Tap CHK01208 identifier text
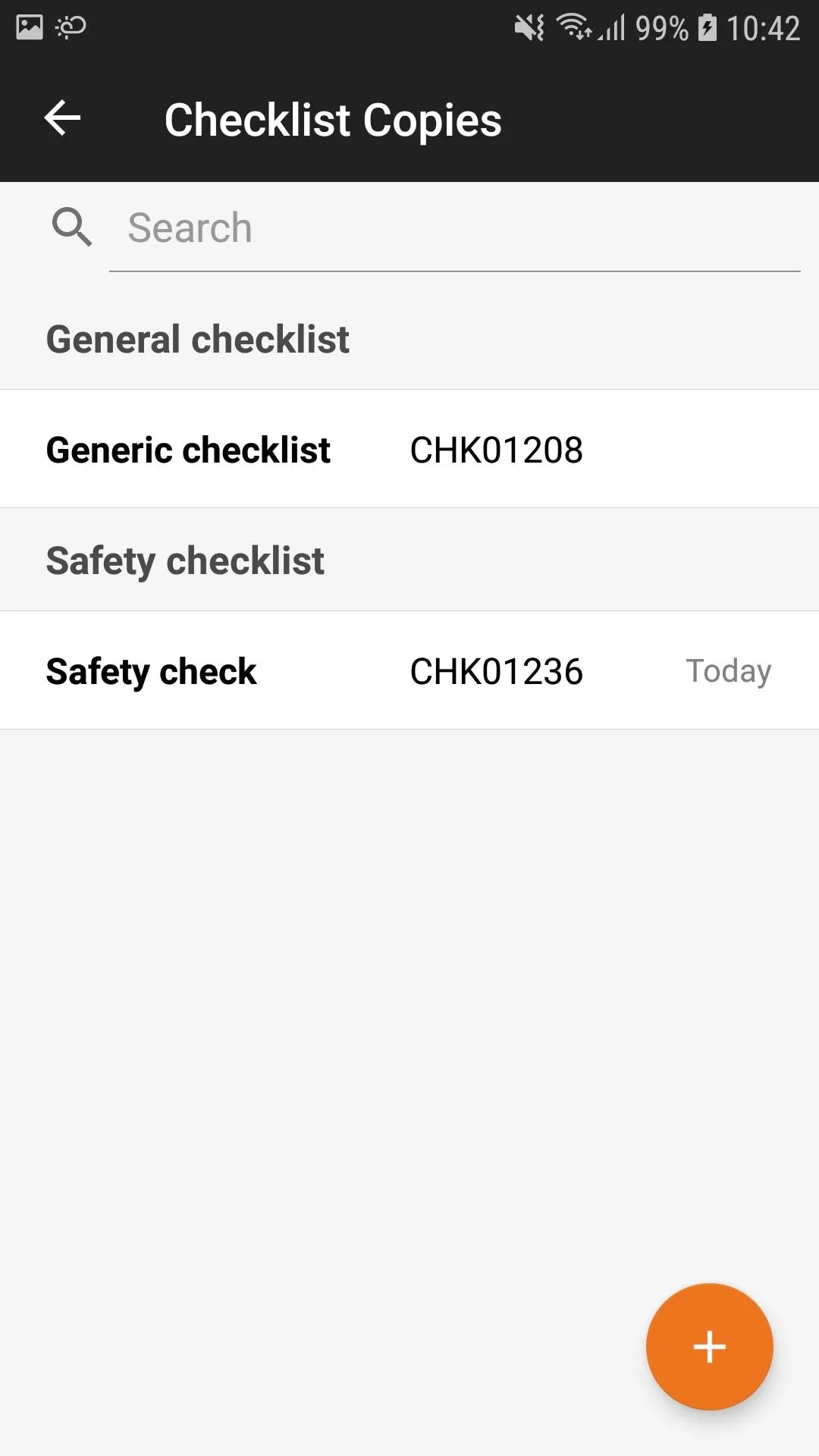Screen dimensions: 819x1456 (495, 449)
